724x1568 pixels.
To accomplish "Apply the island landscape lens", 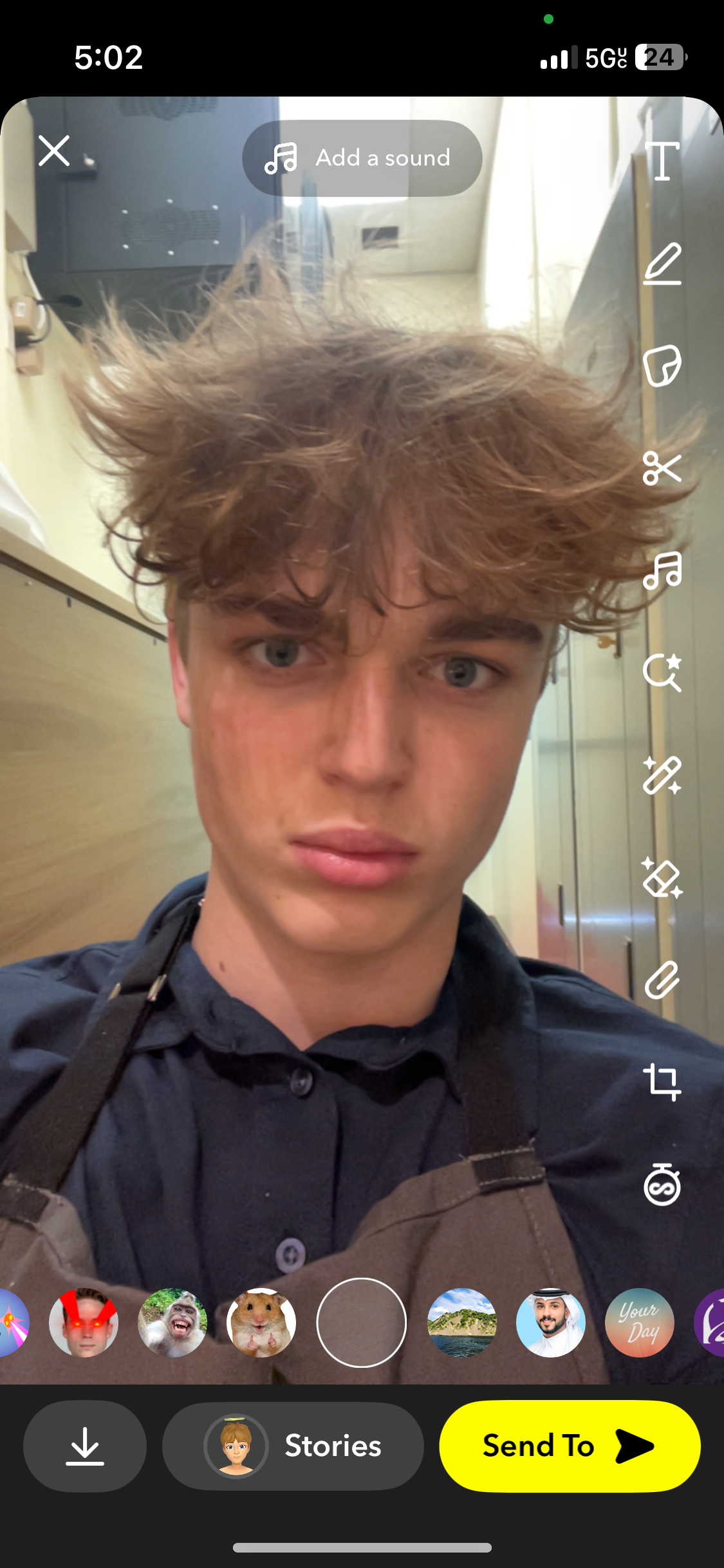I will coord(462,1322).
